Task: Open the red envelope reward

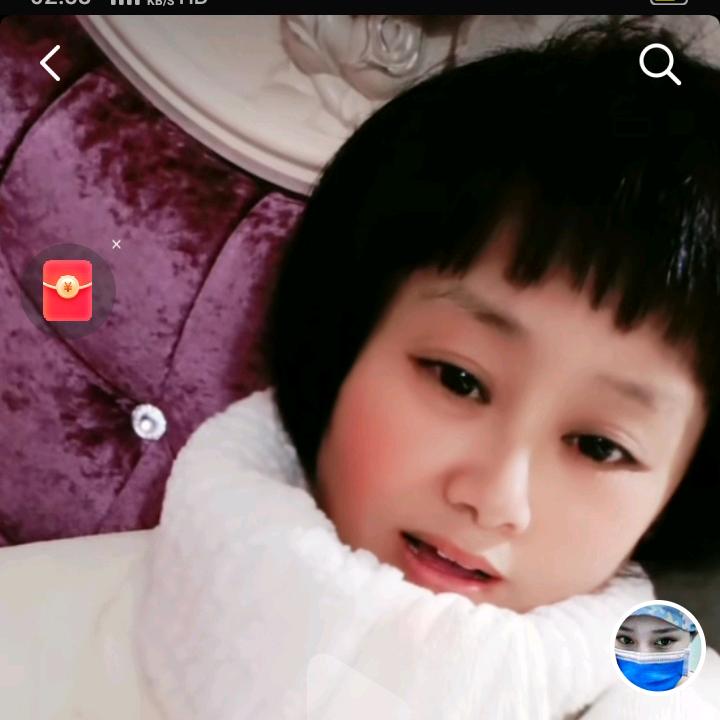Action: pyautogui.click(x=68, y=290)
